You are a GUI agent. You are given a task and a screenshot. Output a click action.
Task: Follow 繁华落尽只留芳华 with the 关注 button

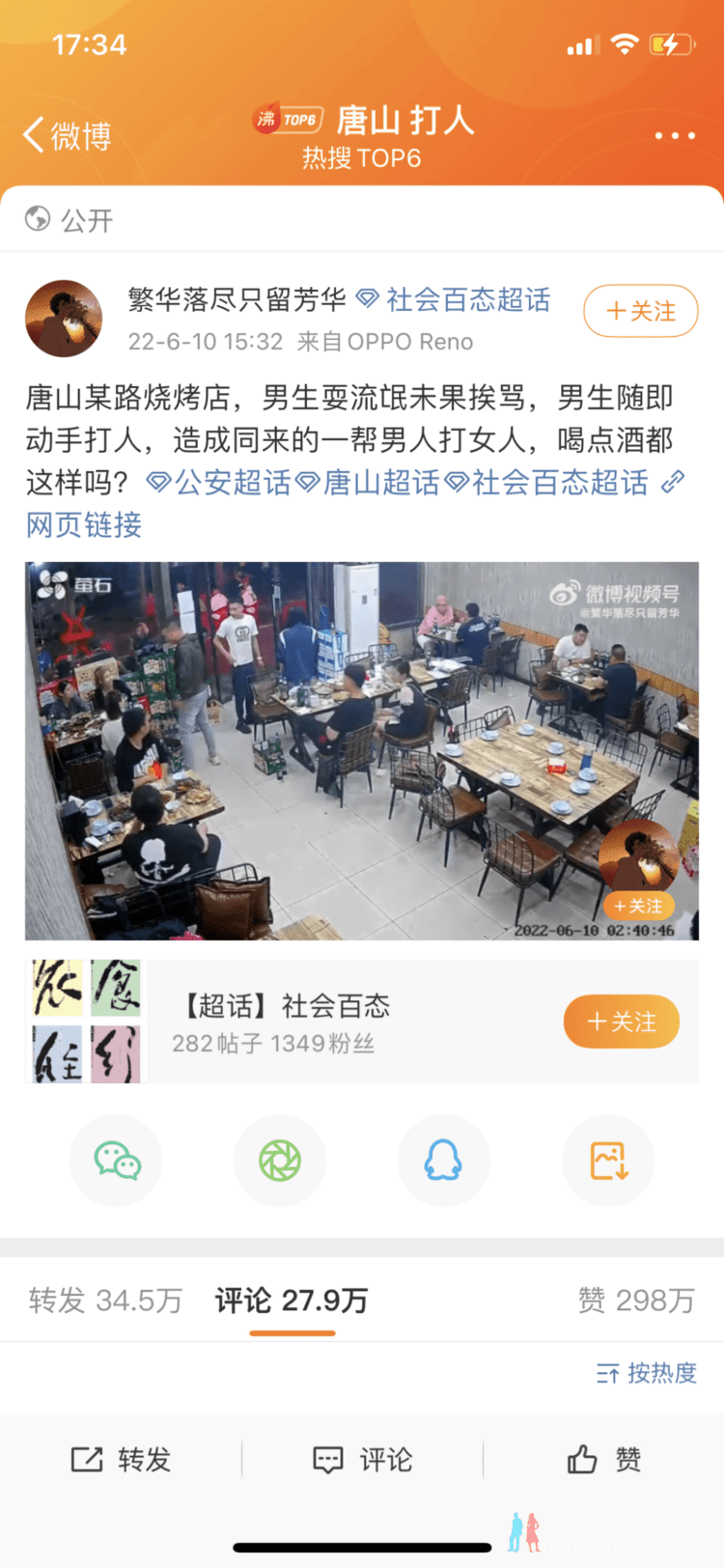tap(640, 312)
